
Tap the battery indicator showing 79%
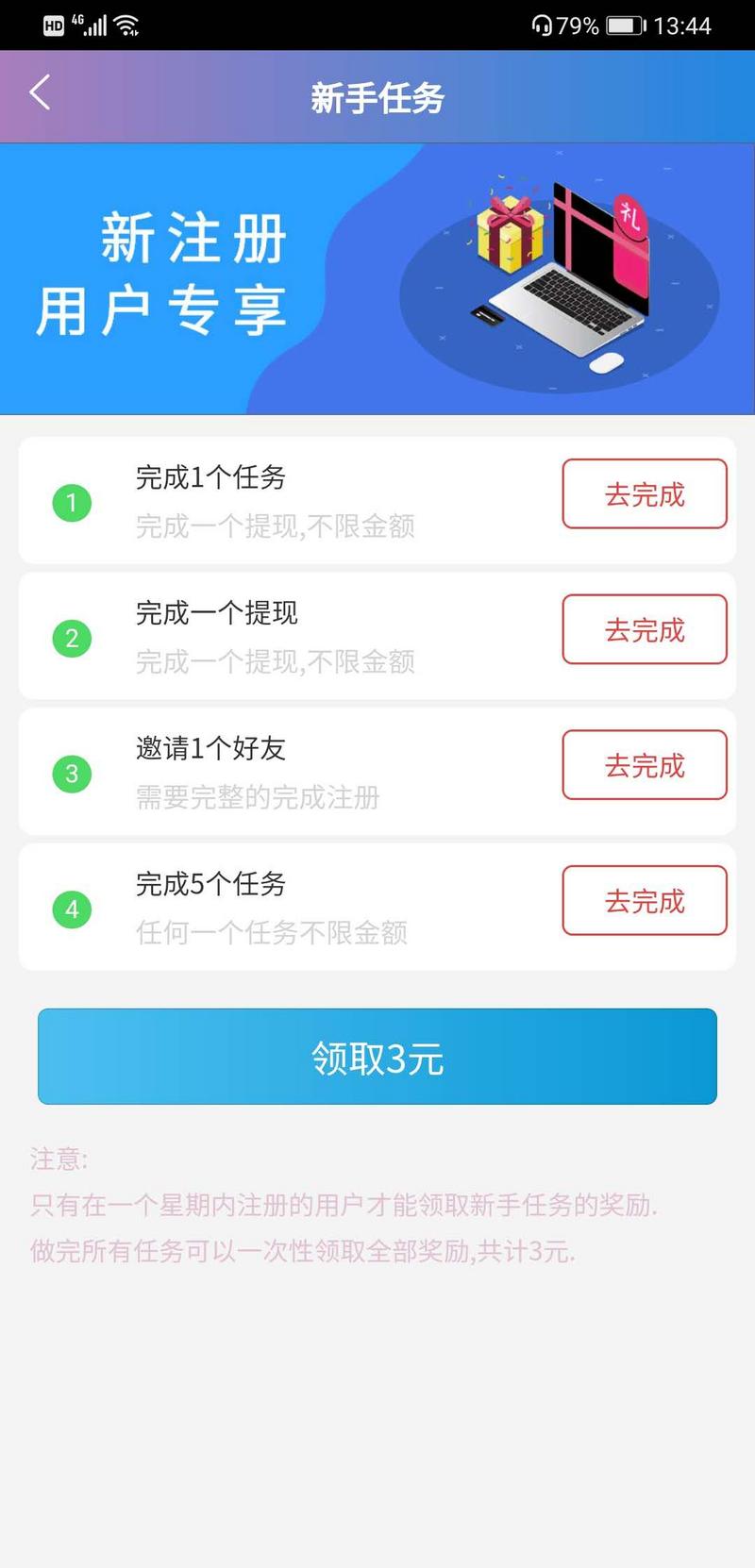[625, 25]
